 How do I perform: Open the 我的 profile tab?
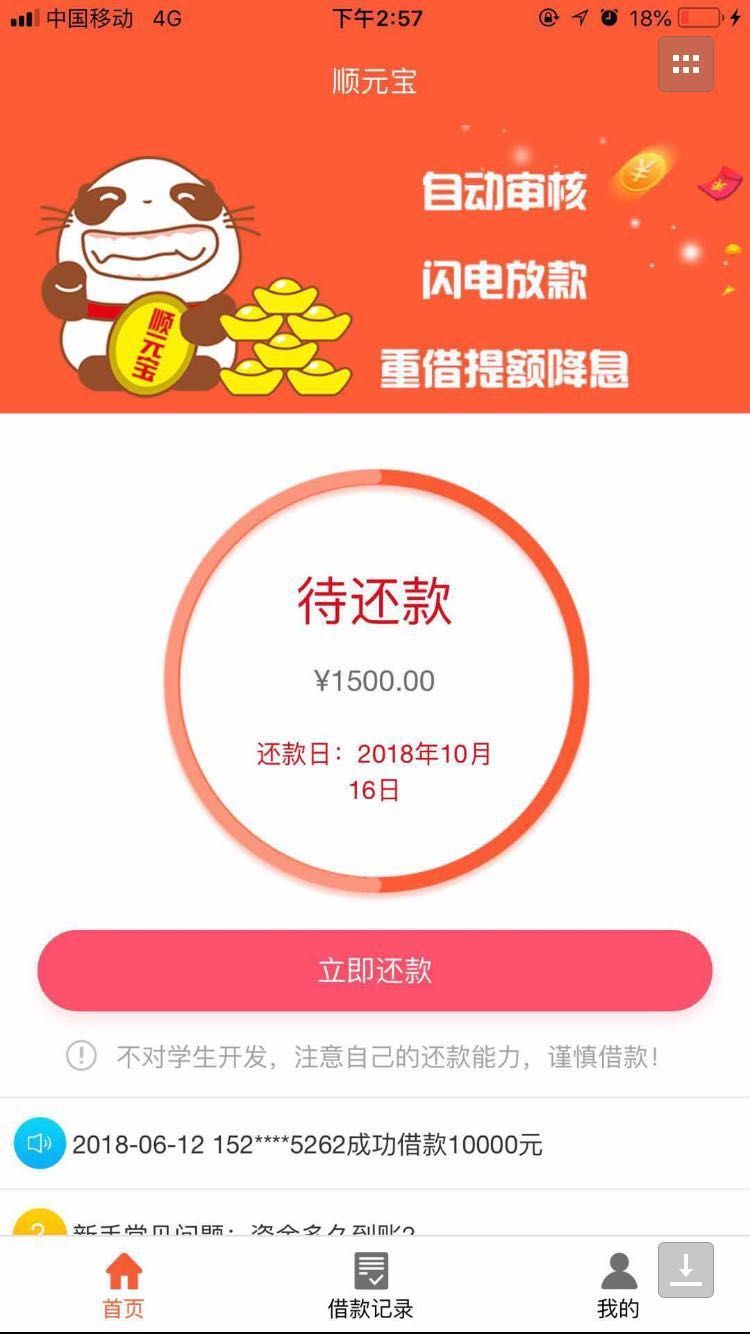pyautogui.click(x=618, y=1285)
